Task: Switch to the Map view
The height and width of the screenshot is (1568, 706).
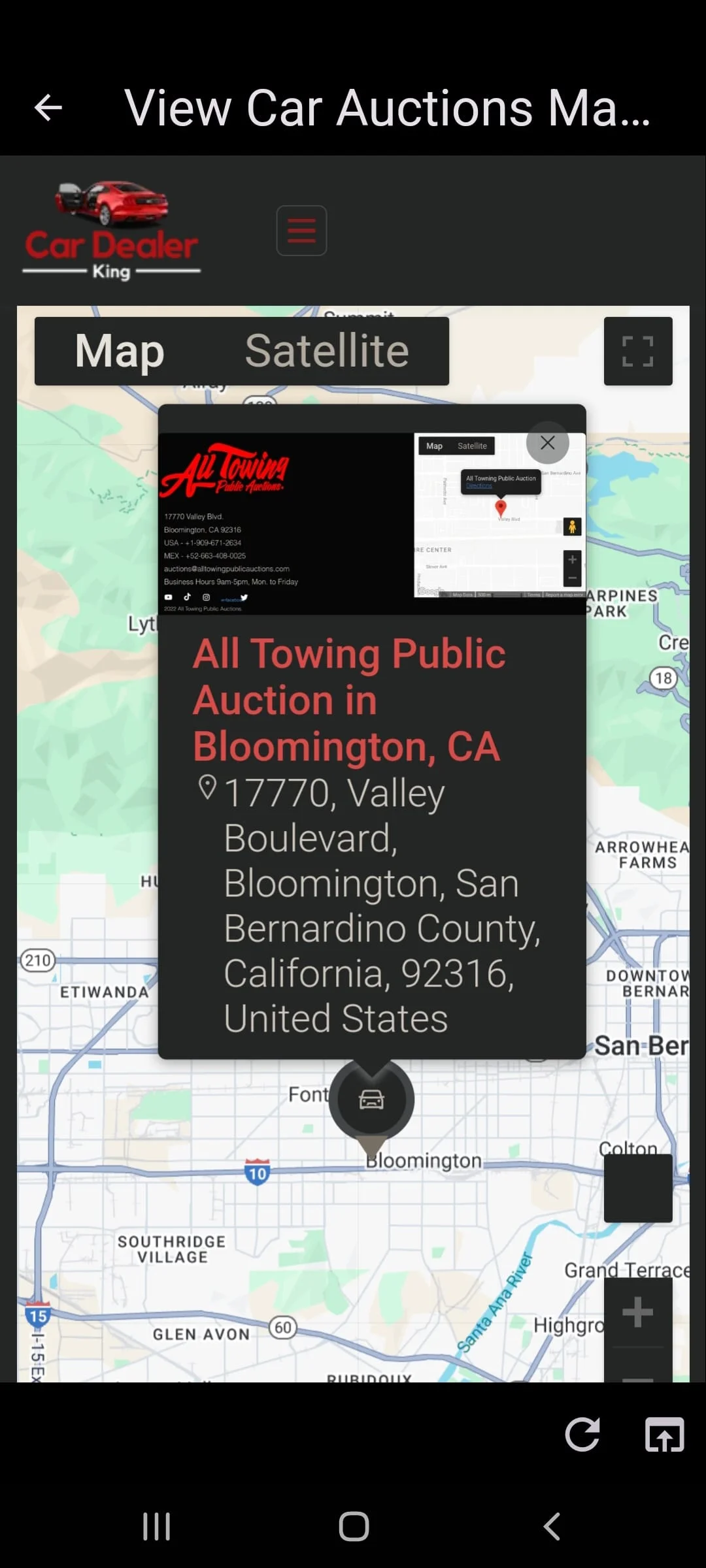Action: coord(120,351)
